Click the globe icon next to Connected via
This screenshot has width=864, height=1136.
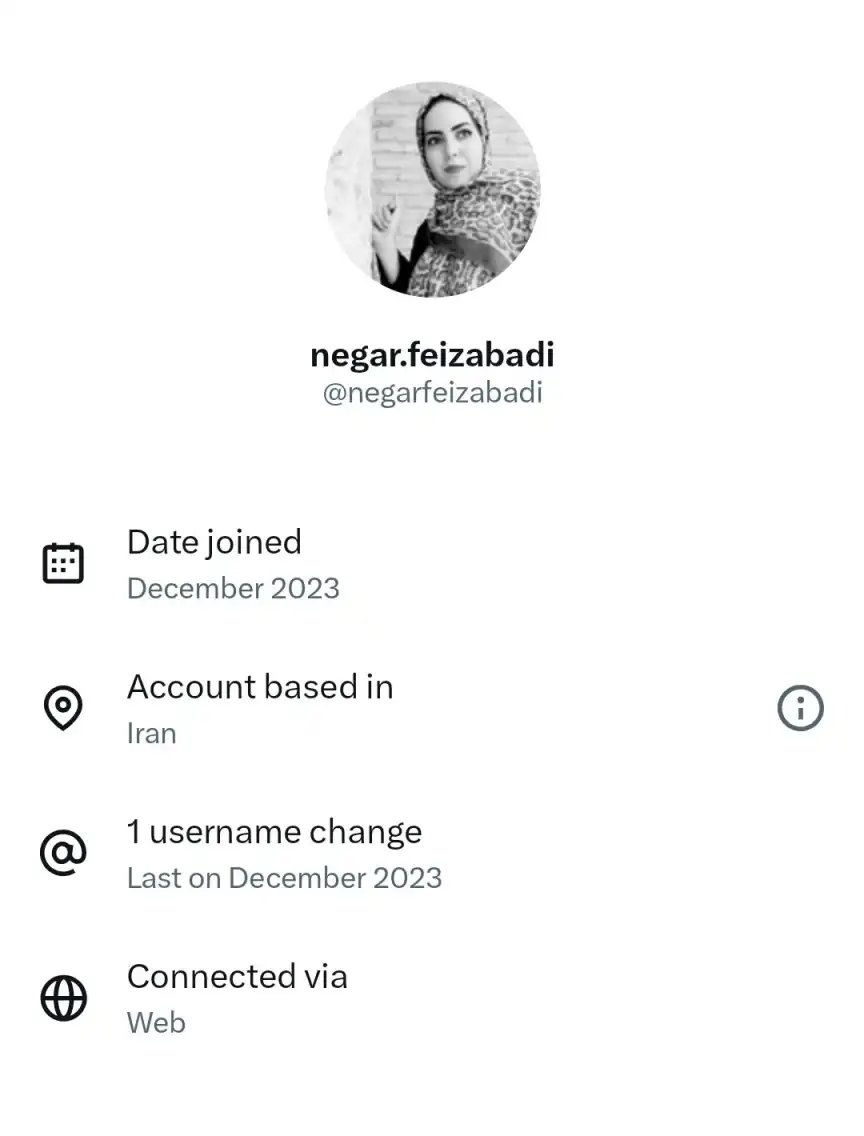pyautogui.click(x=63, y=997)
